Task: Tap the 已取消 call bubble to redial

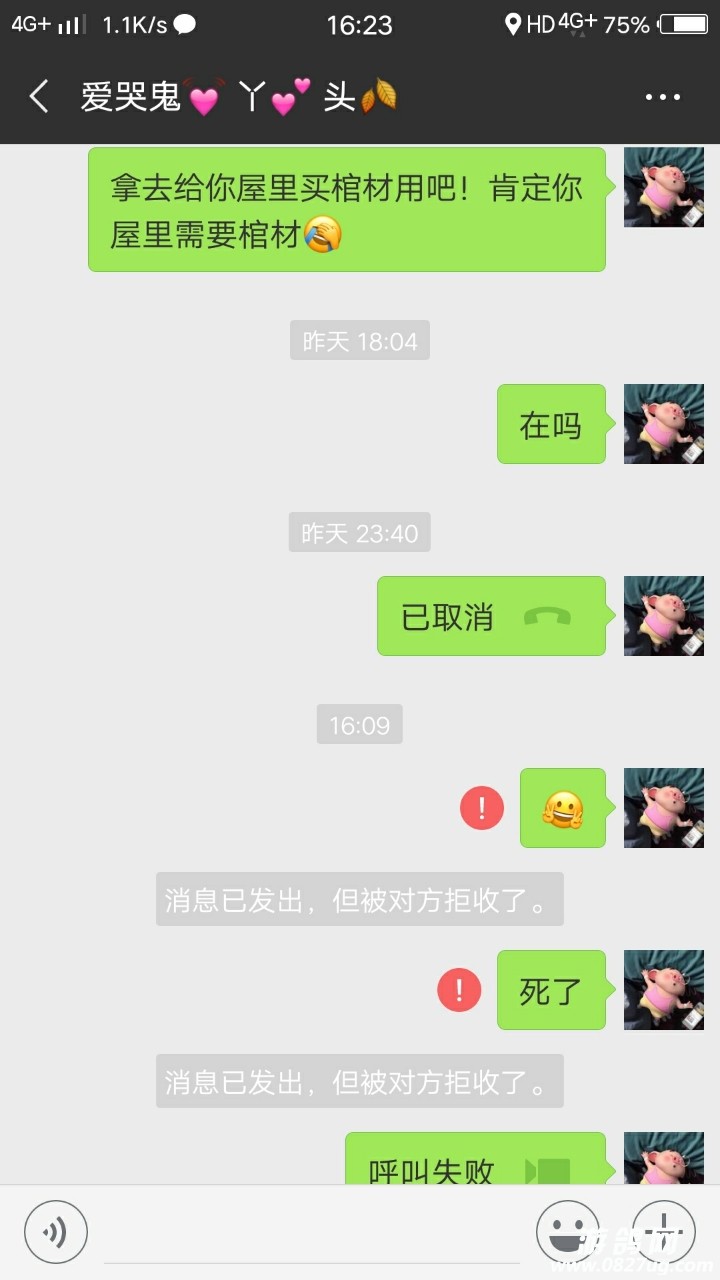Action: (490, 617)
